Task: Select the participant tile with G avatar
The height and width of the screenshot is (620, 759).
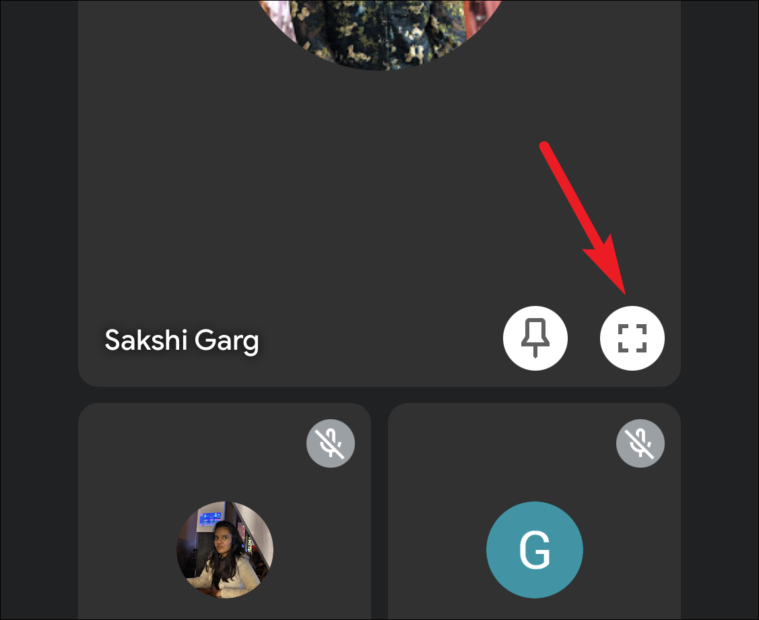Action: click(x=534, y=549)
